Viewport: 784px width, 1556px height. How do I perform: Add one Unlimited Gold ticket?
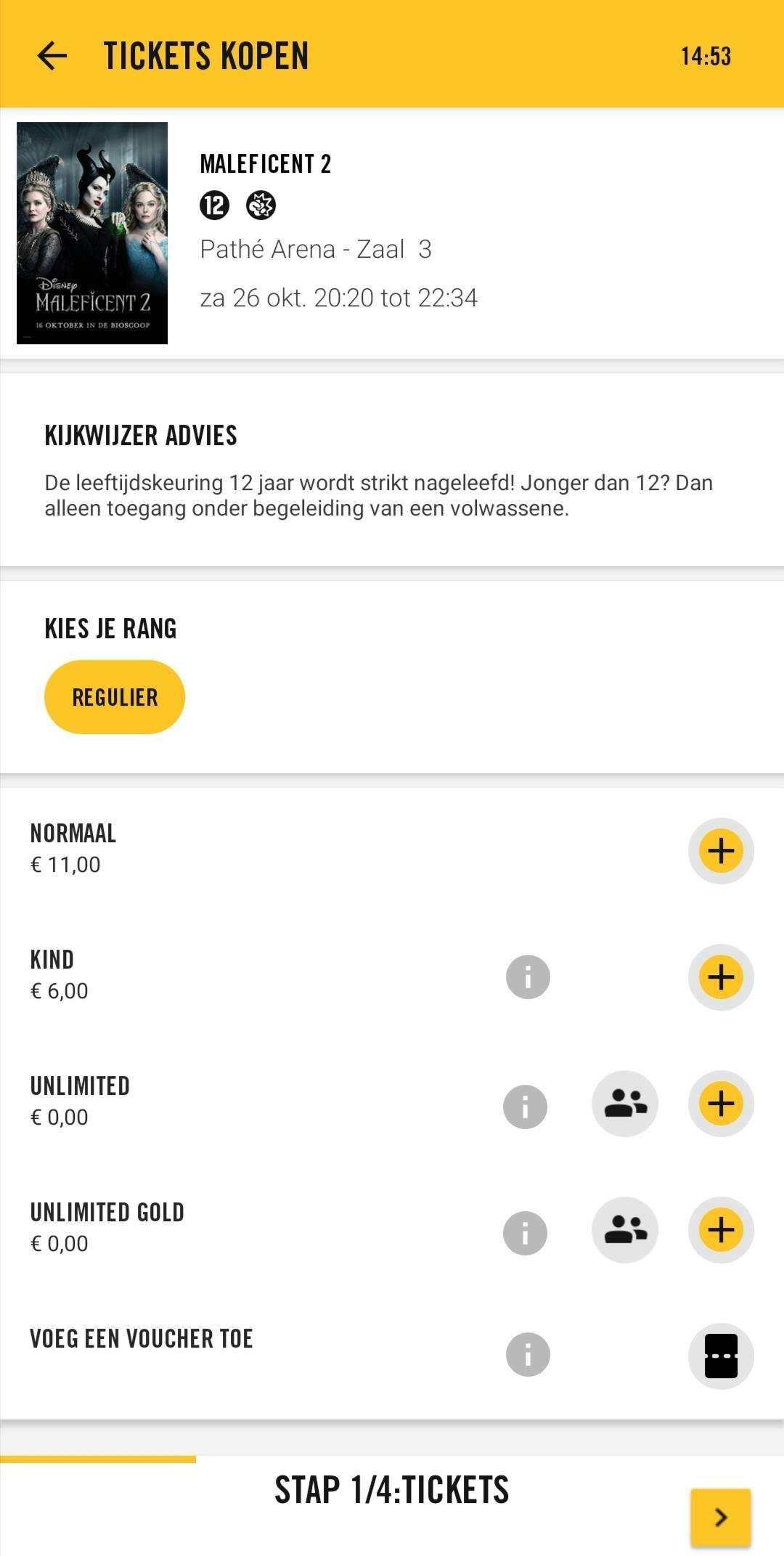click(x=721, y=1230)
